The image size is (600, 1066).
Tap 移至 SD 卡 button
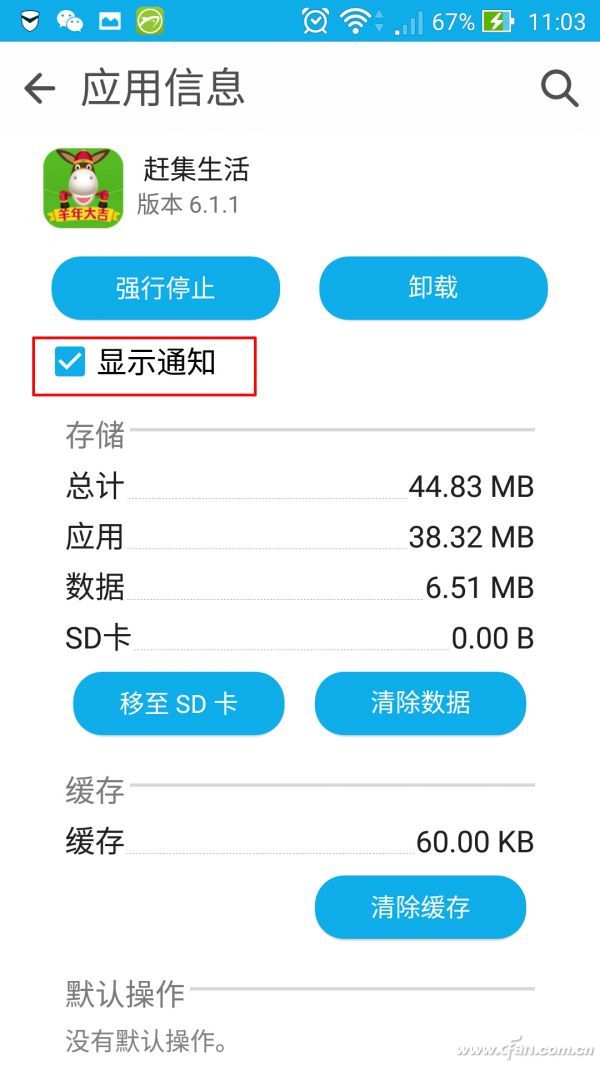[x=179, y=703]
